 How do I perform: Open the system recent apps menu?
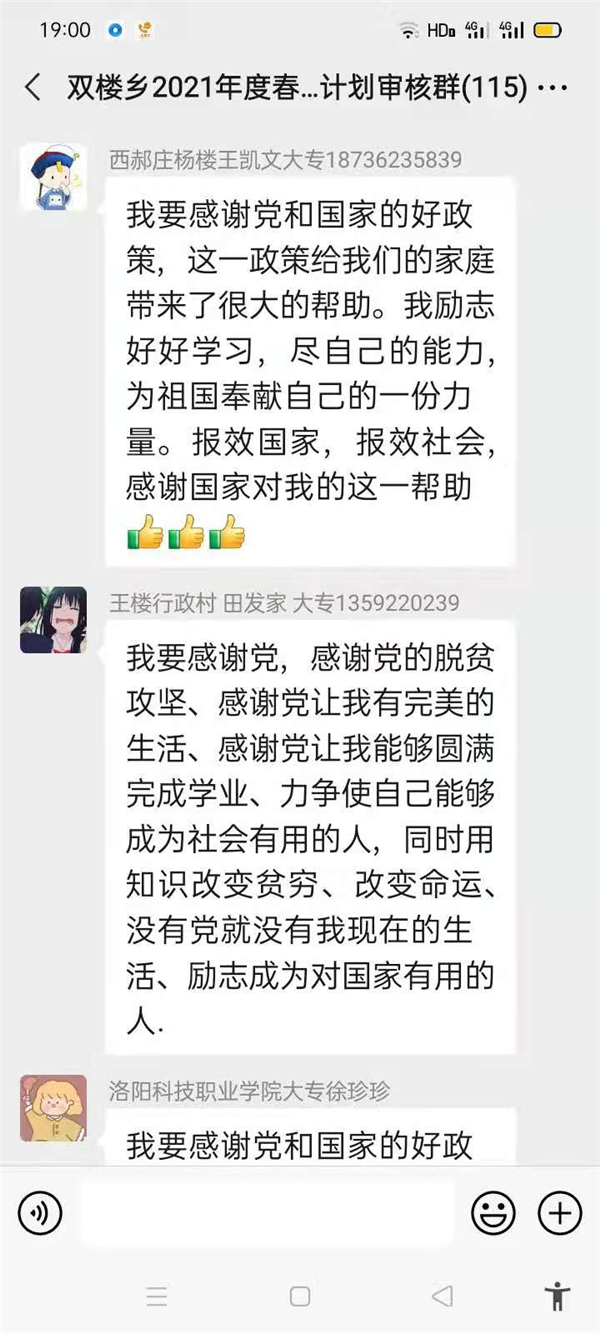click(x=157, y=1297)
